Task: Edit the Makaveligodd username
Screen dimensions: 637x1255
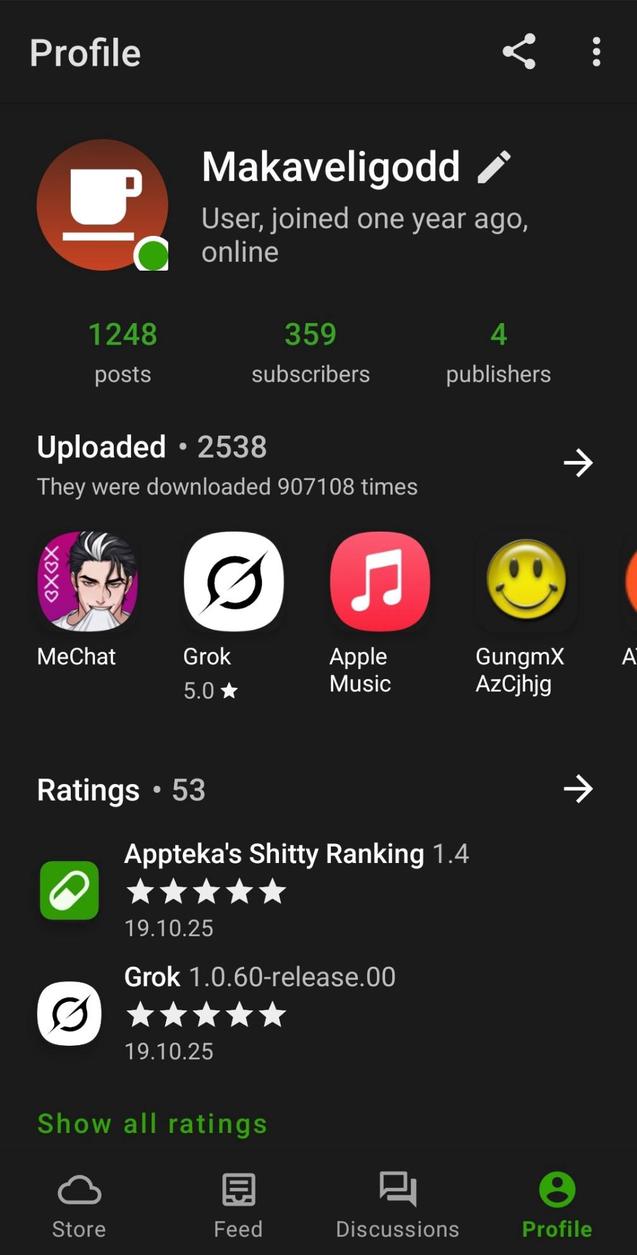Action: [494, 167]
